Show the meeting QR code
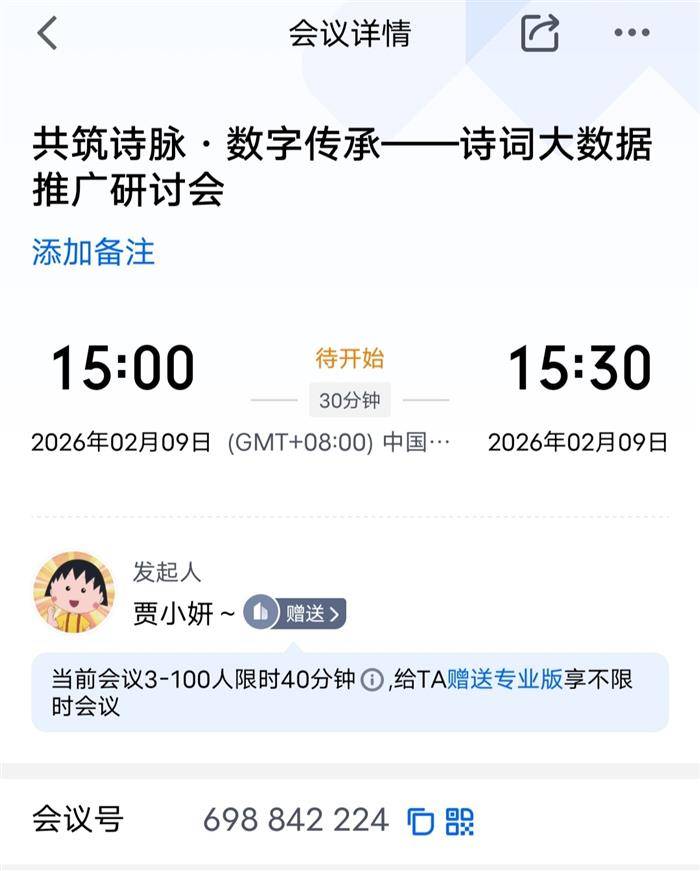700x871 pixels. click(460, 822)
